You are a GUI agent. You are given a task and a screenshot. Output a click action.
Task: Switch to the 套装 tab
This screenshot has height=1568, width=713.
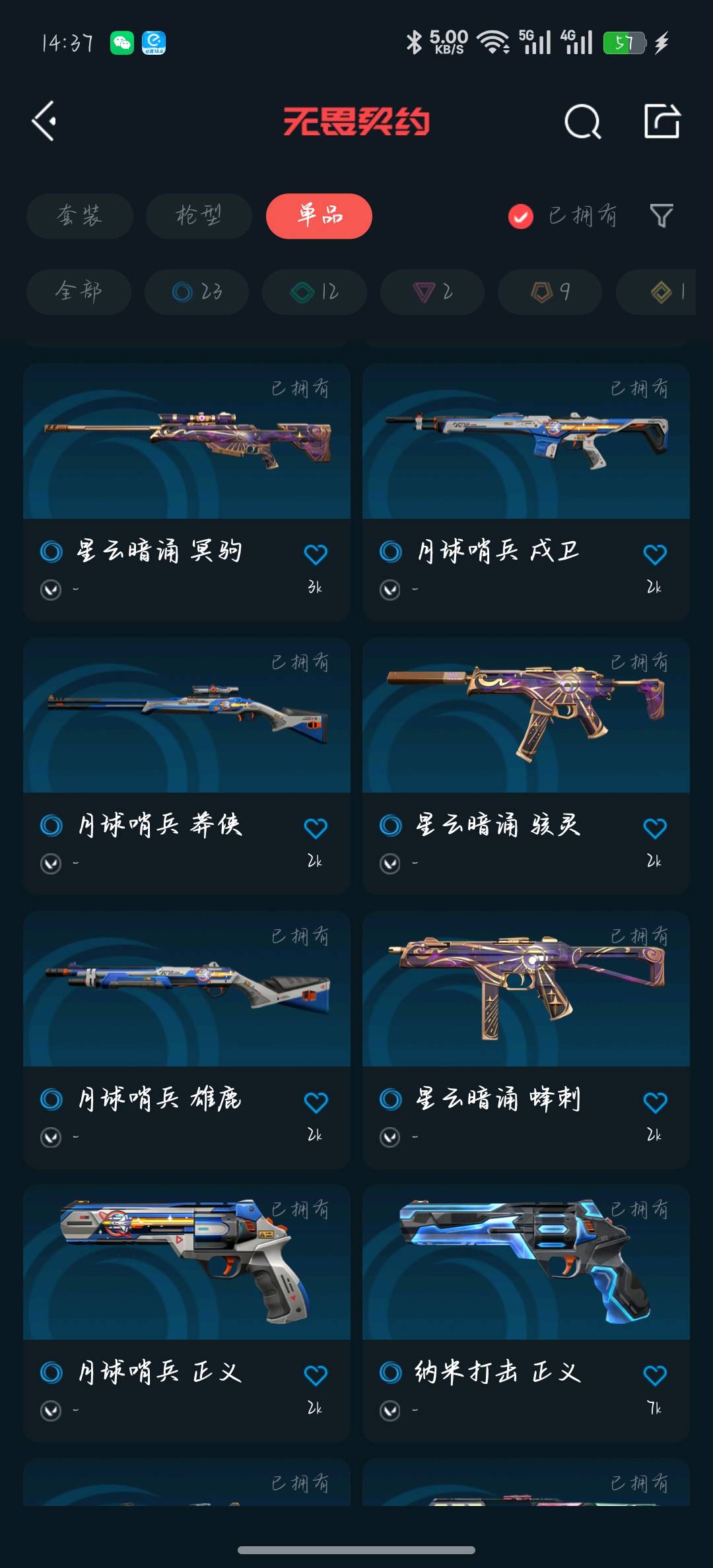79,216
